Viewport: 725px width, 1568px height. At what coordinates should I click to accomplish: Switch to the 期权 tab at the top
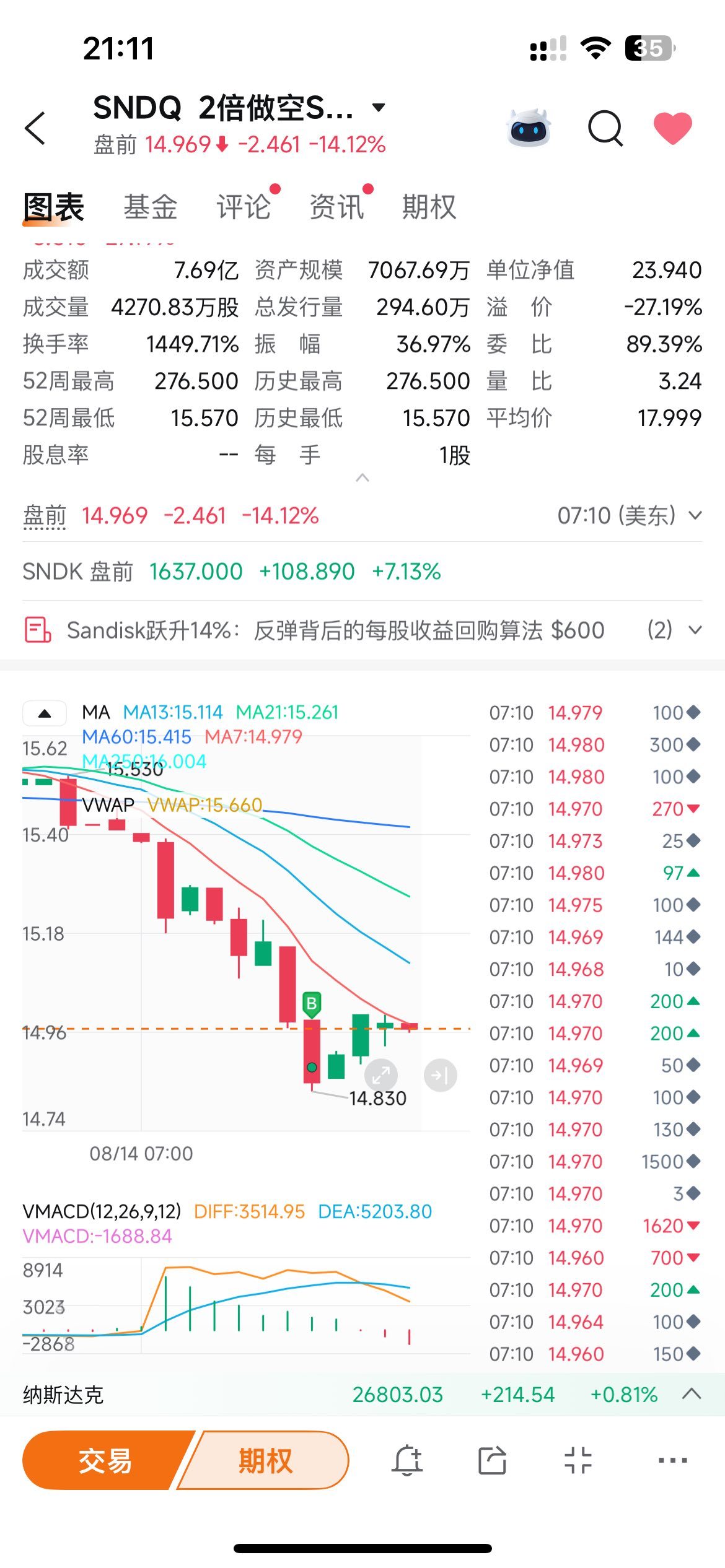click(x=429, y=207)
